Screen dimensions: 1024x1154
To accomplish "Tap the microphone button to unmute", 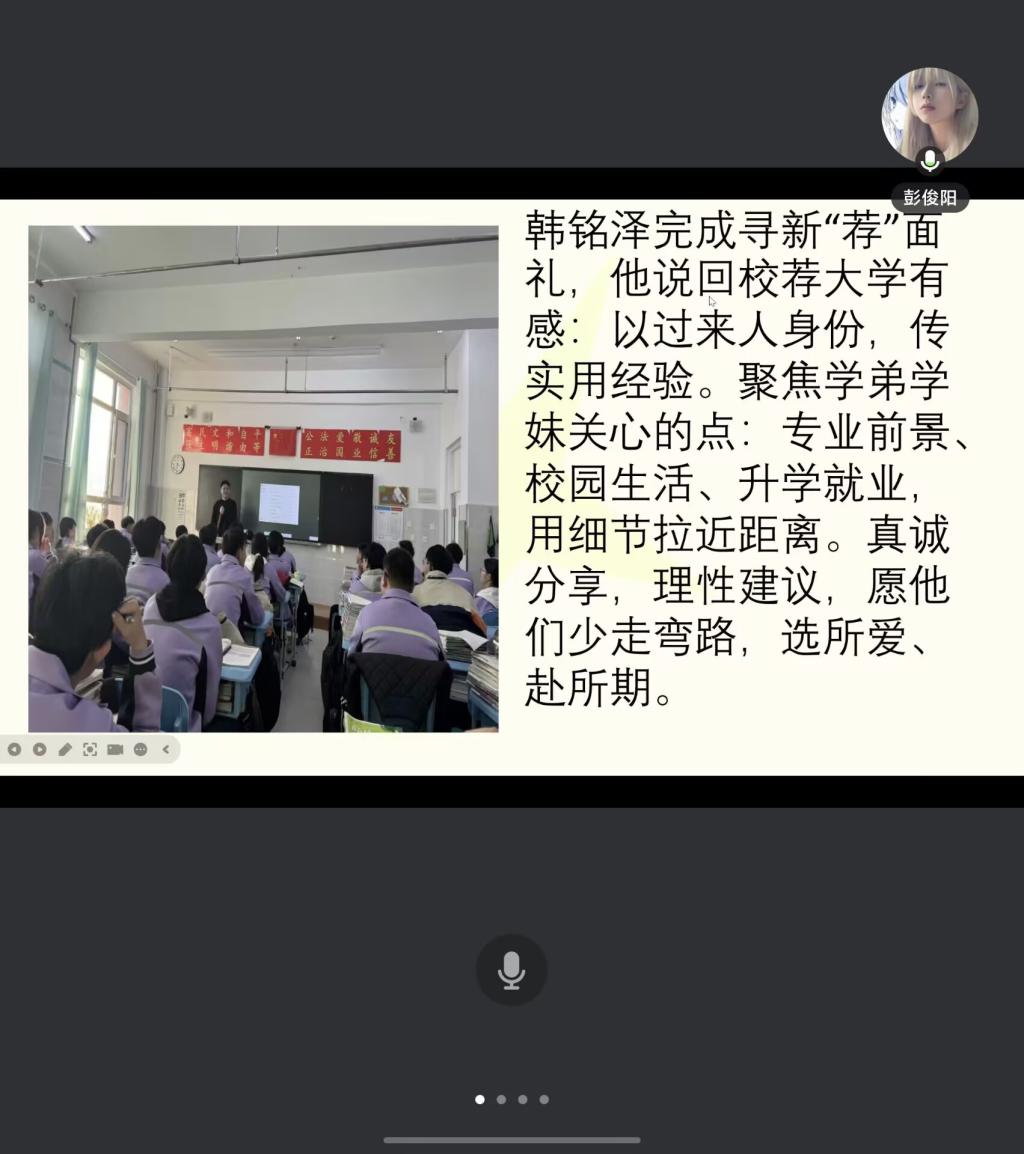I will [x=511, y=970].
